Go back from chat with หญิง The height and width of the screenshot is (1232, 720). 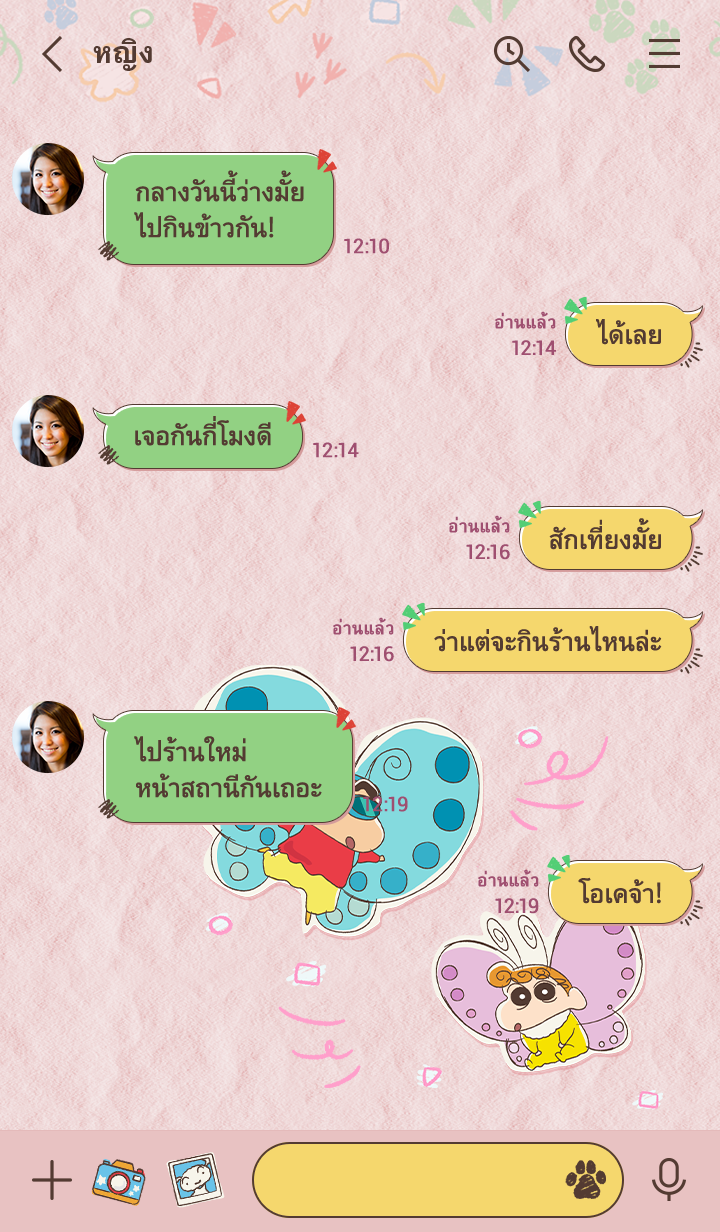click(x=52, y=54)
